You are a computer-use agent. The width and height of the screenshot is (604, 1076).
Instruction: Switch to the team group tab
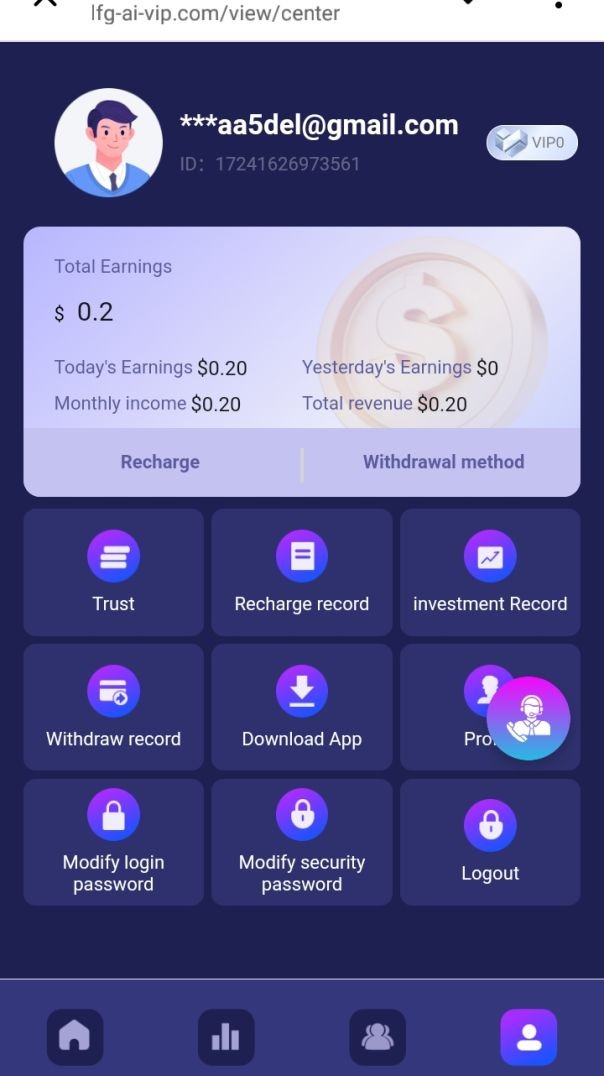pyautogui.click(x=377, y=1037)
